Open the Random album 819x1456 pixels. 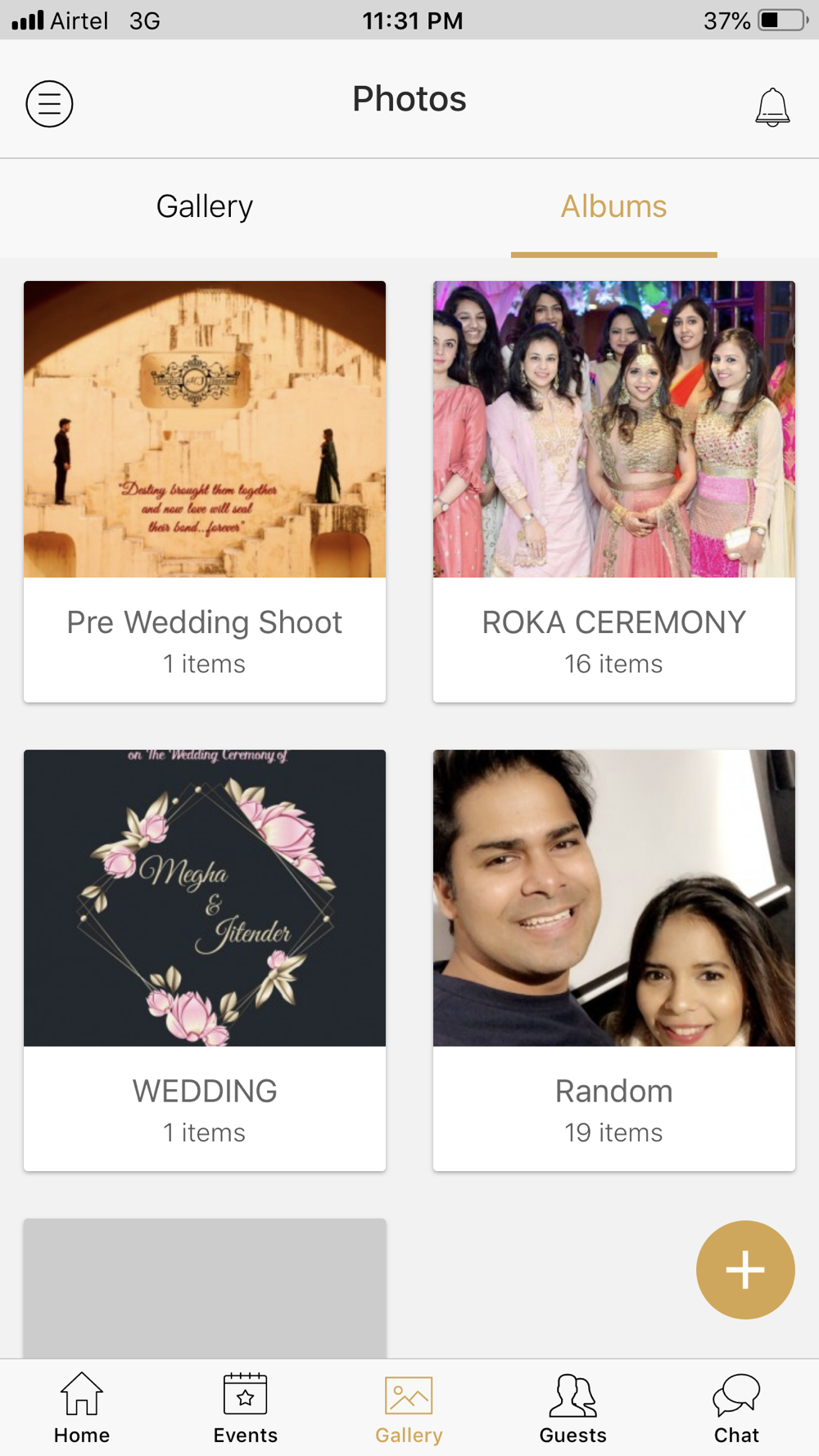point(614,960)
